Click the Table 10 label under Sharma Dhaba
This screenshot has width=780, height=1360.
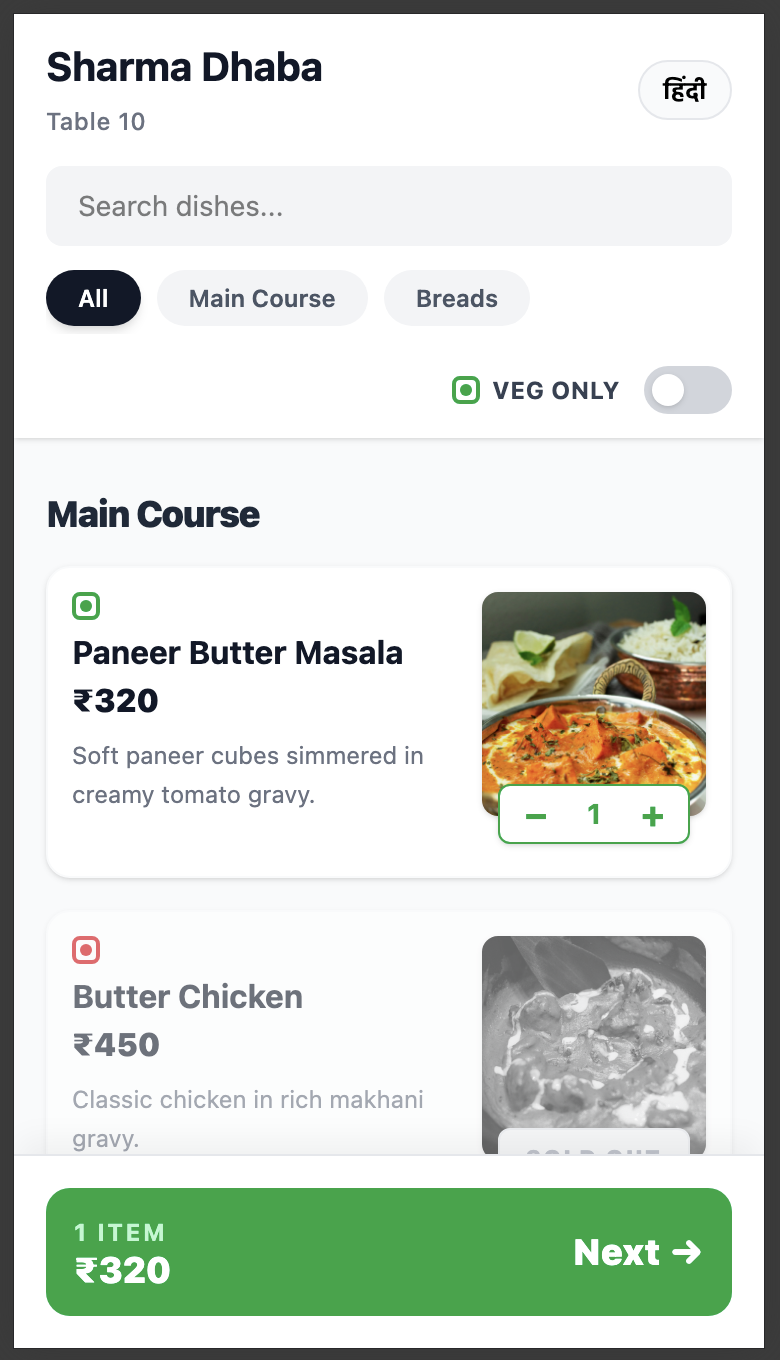coord(96,121)
